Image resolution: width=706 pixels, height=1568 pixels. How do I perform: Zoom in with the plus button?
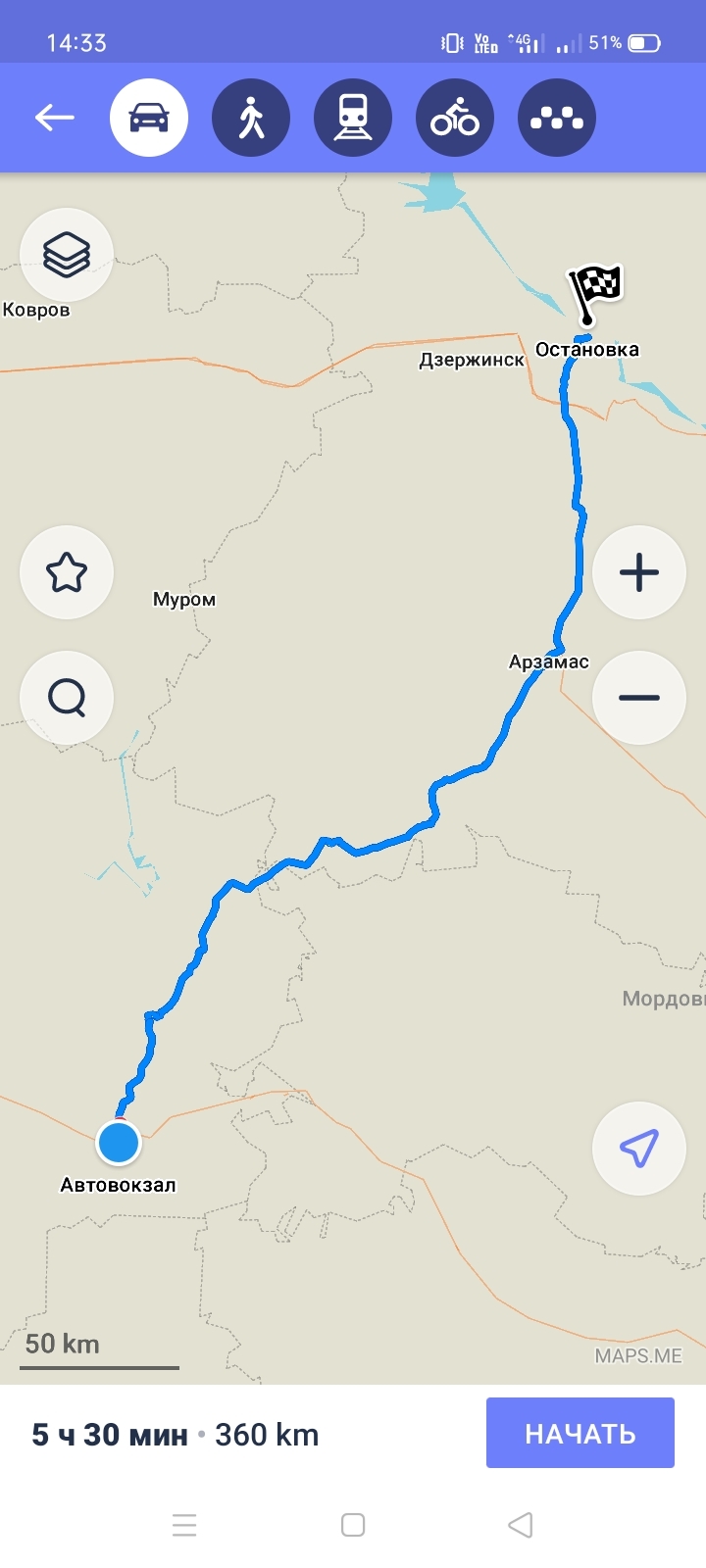pyautogui.click(x=639, y=572)
